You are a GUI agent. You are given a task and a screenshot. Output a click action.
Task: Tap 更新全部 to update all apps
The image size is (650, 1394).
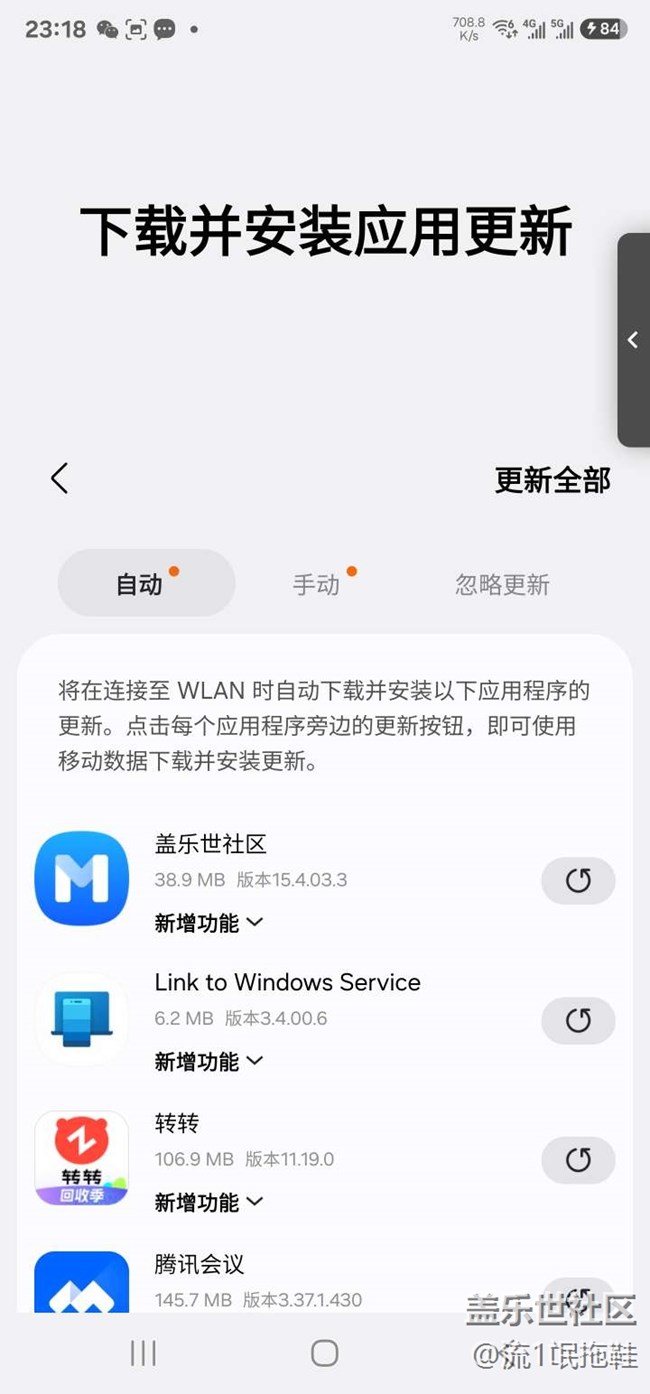pos(552,480)
